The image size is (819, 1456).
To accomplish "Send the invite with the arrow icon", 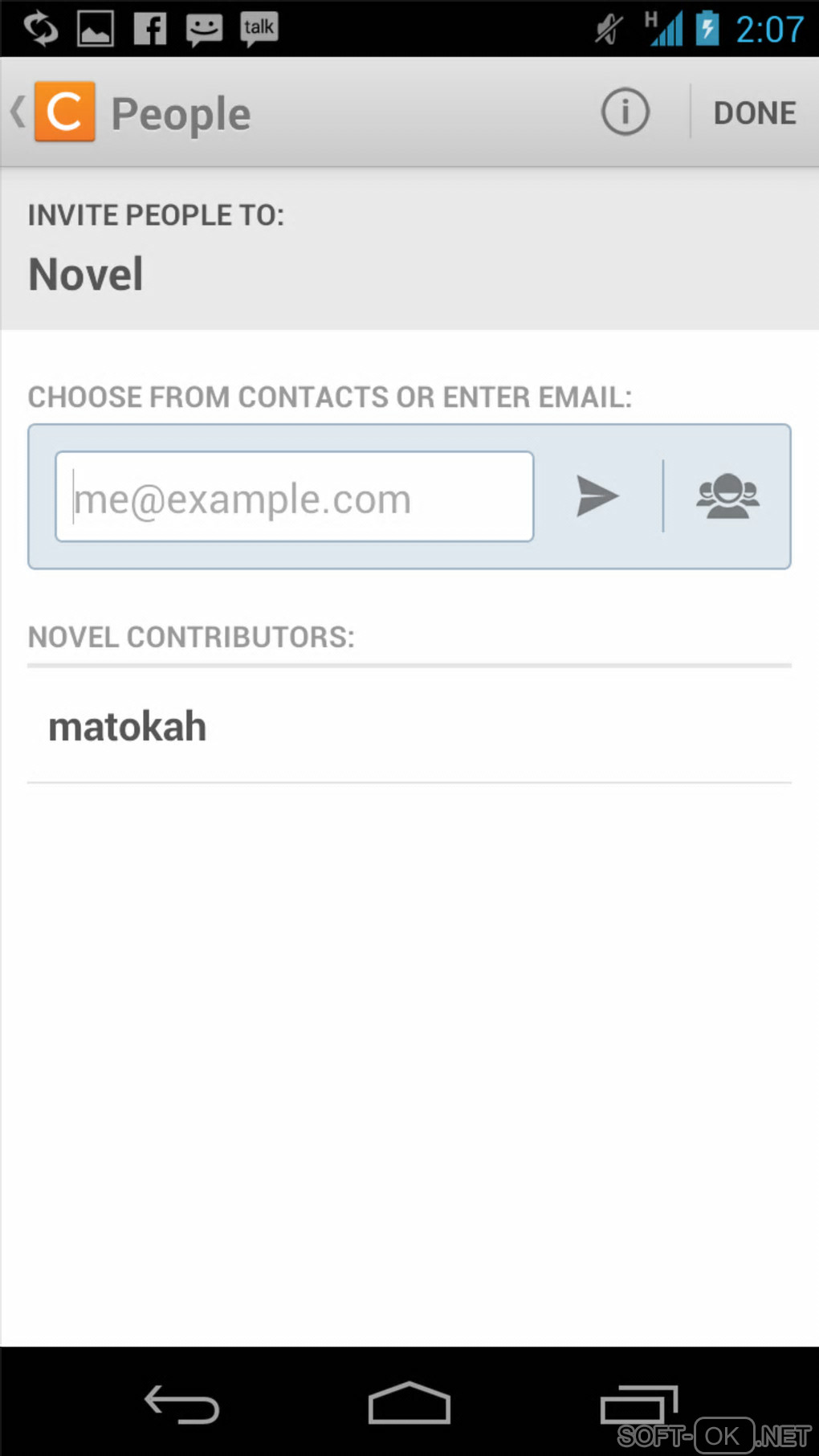I will (x=597, y=496).
